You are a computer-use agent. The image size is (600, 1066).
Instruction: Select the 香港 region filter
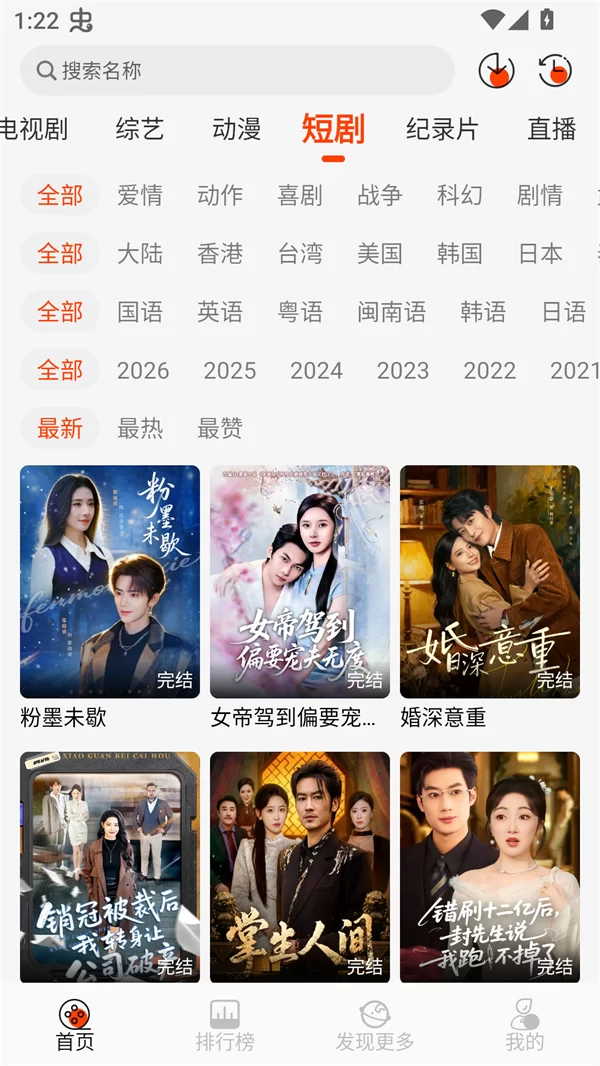pos(220,254)
